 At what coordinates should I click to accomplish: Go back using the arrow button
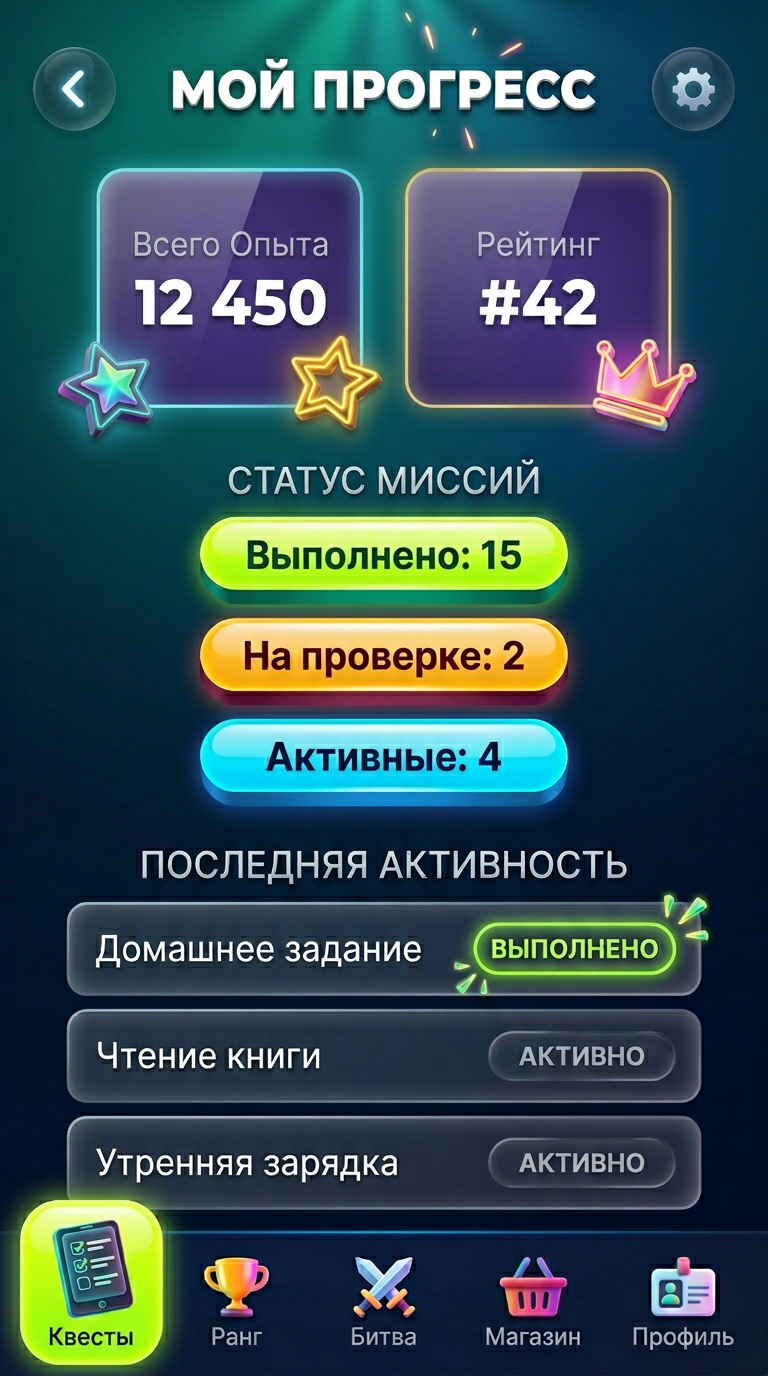74,90
